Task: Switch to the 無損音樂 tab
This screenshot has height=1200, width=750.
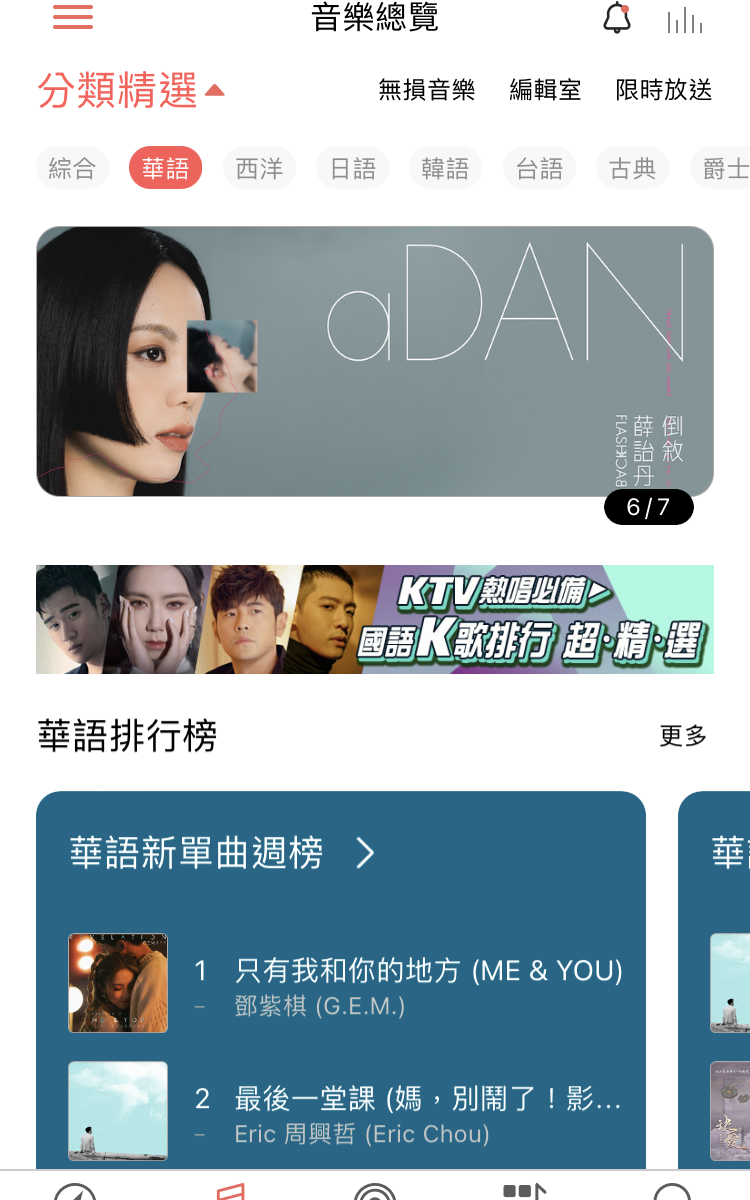Action: pos(426,90)
